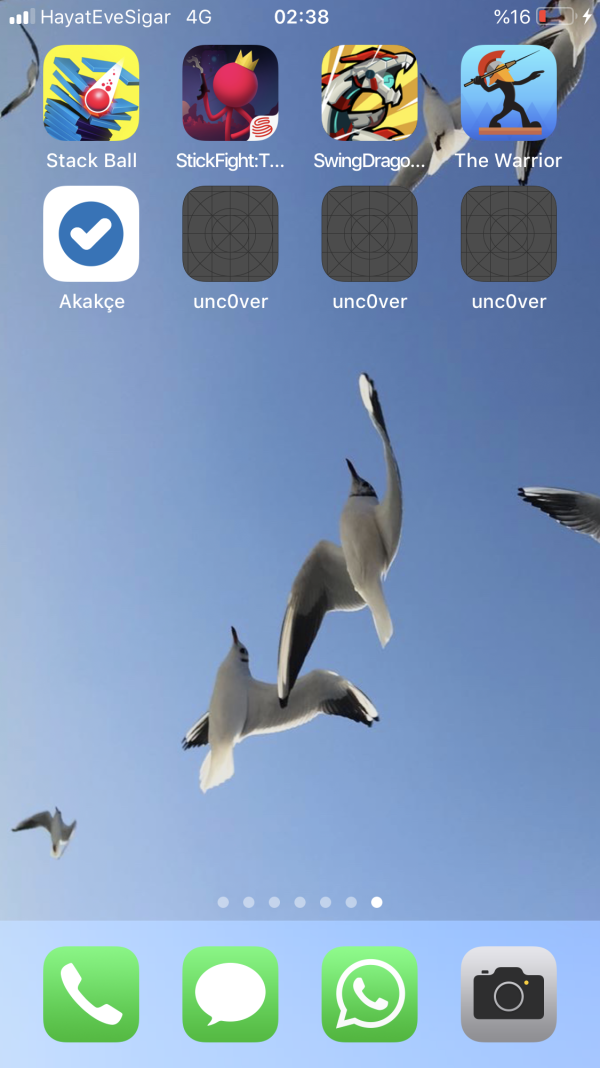Launch the StickFight app
The height and width of the screenshot is (1068, 600).
230,93
